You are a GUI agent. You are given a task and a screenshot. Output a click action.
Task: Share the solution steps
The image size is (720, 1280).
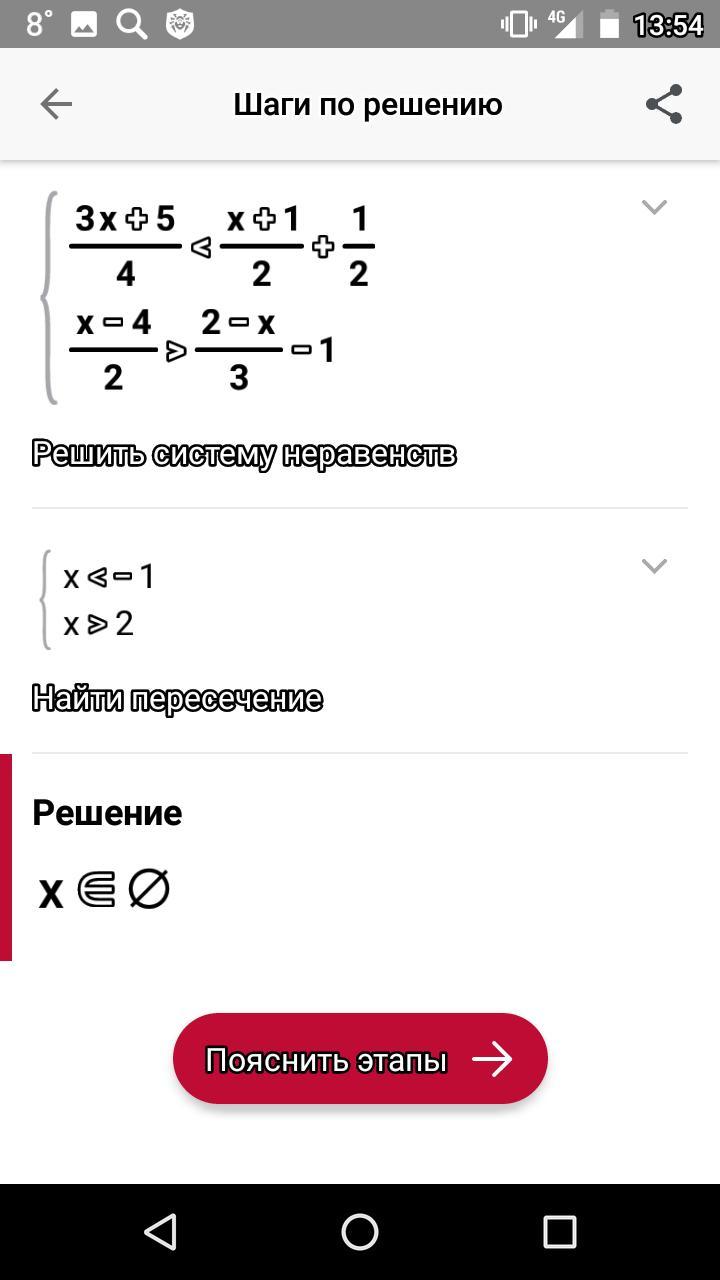pos(664,104)
